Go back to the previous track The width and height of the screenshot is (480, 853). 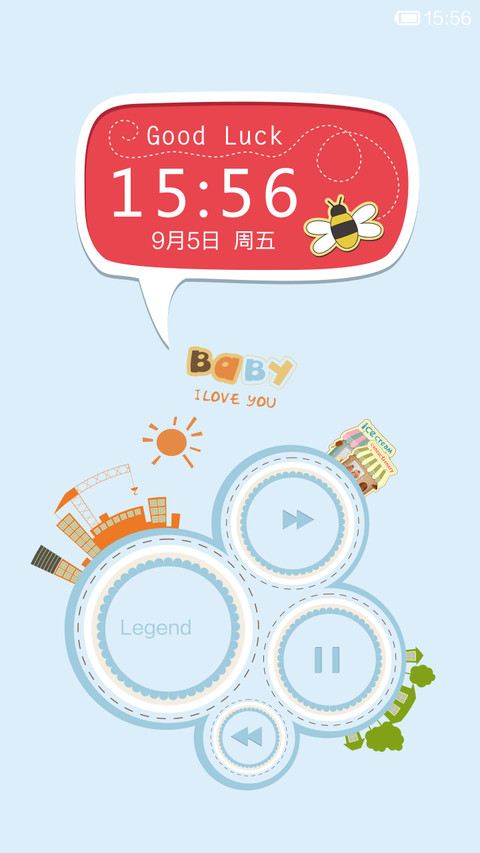click(247, 737)
